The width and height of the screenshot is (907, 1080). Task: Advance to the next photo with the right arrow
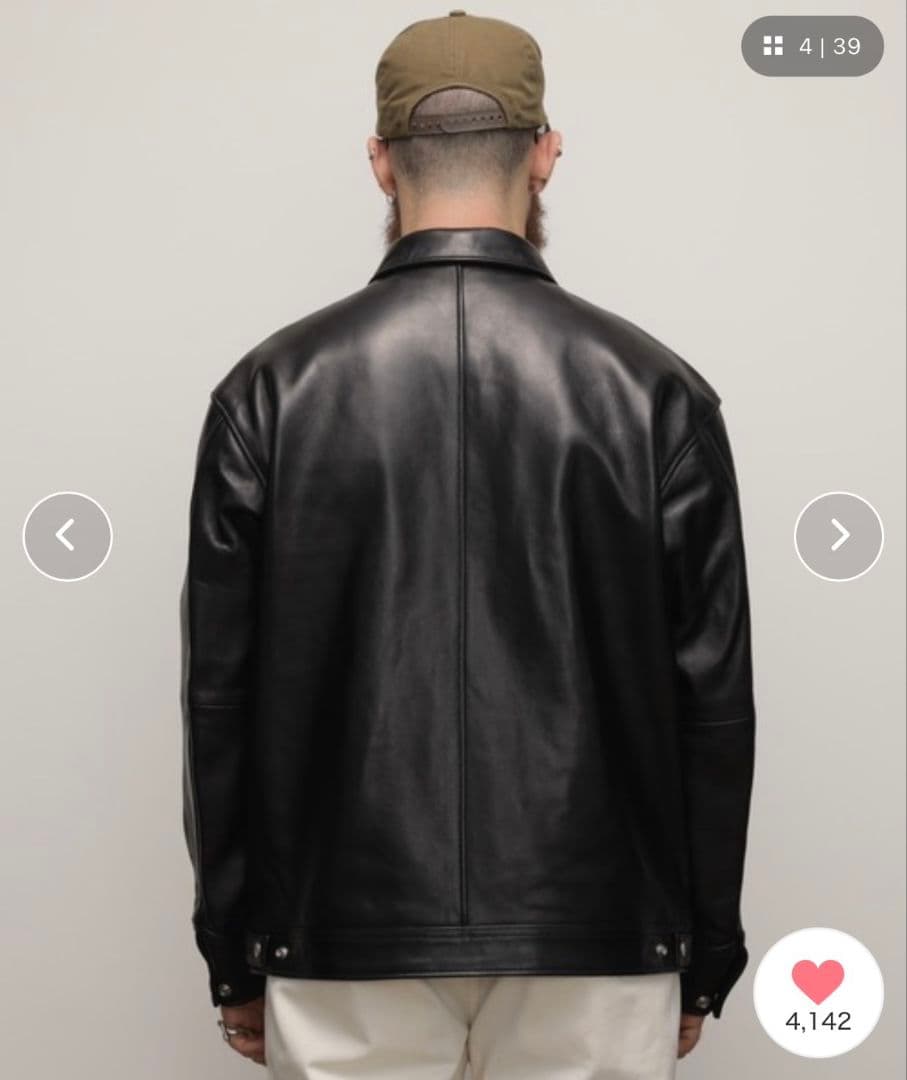(840, 536)
